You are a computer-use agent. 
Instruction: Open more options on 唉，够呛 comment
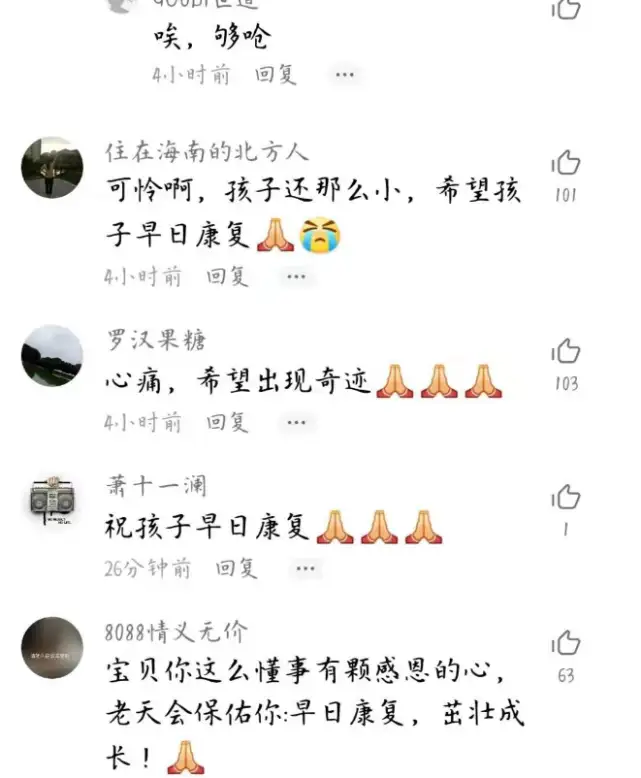click(x=345, y=75)
